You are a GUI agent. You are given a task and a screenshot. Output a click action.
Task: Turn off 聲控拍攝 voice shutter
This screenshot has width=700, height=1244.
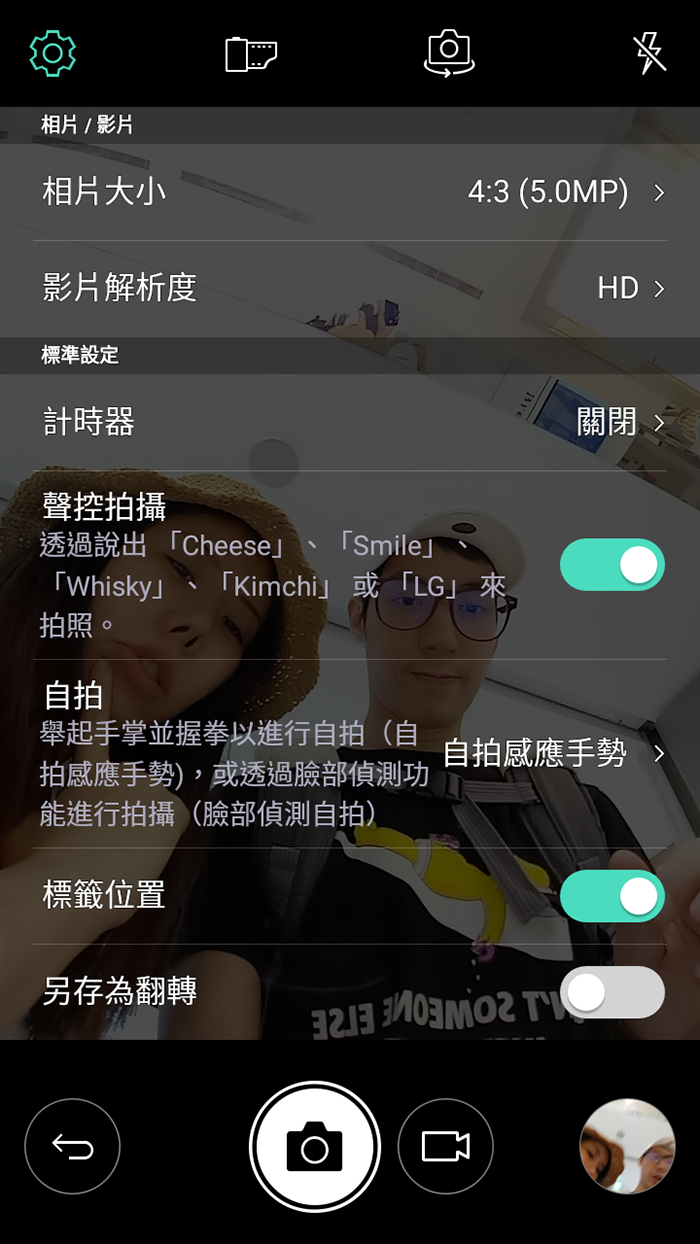click(x=611, y=565)
